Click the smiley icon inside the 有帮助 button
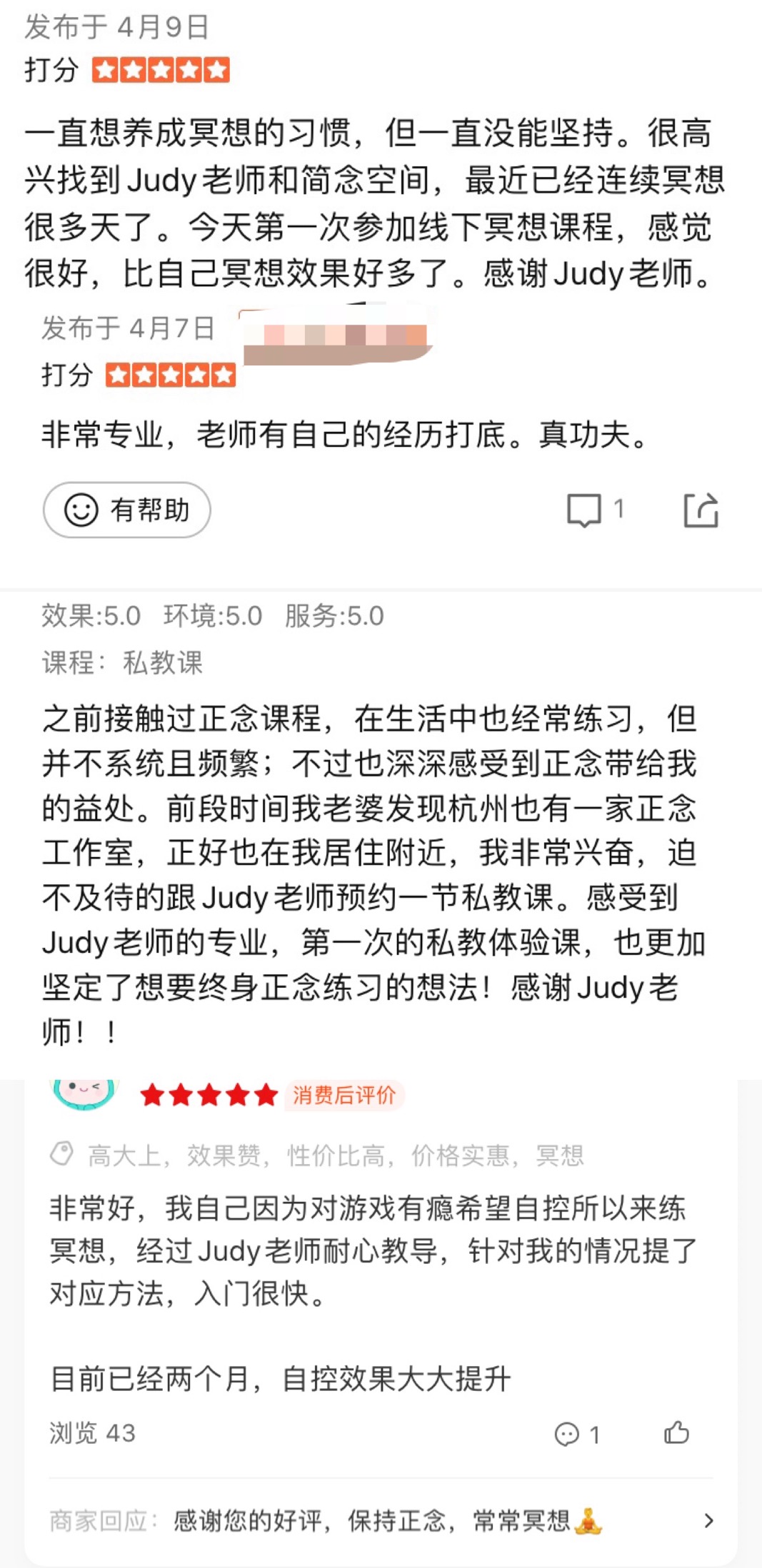Screen dimensions: 762x1568 tap(81, 510)
